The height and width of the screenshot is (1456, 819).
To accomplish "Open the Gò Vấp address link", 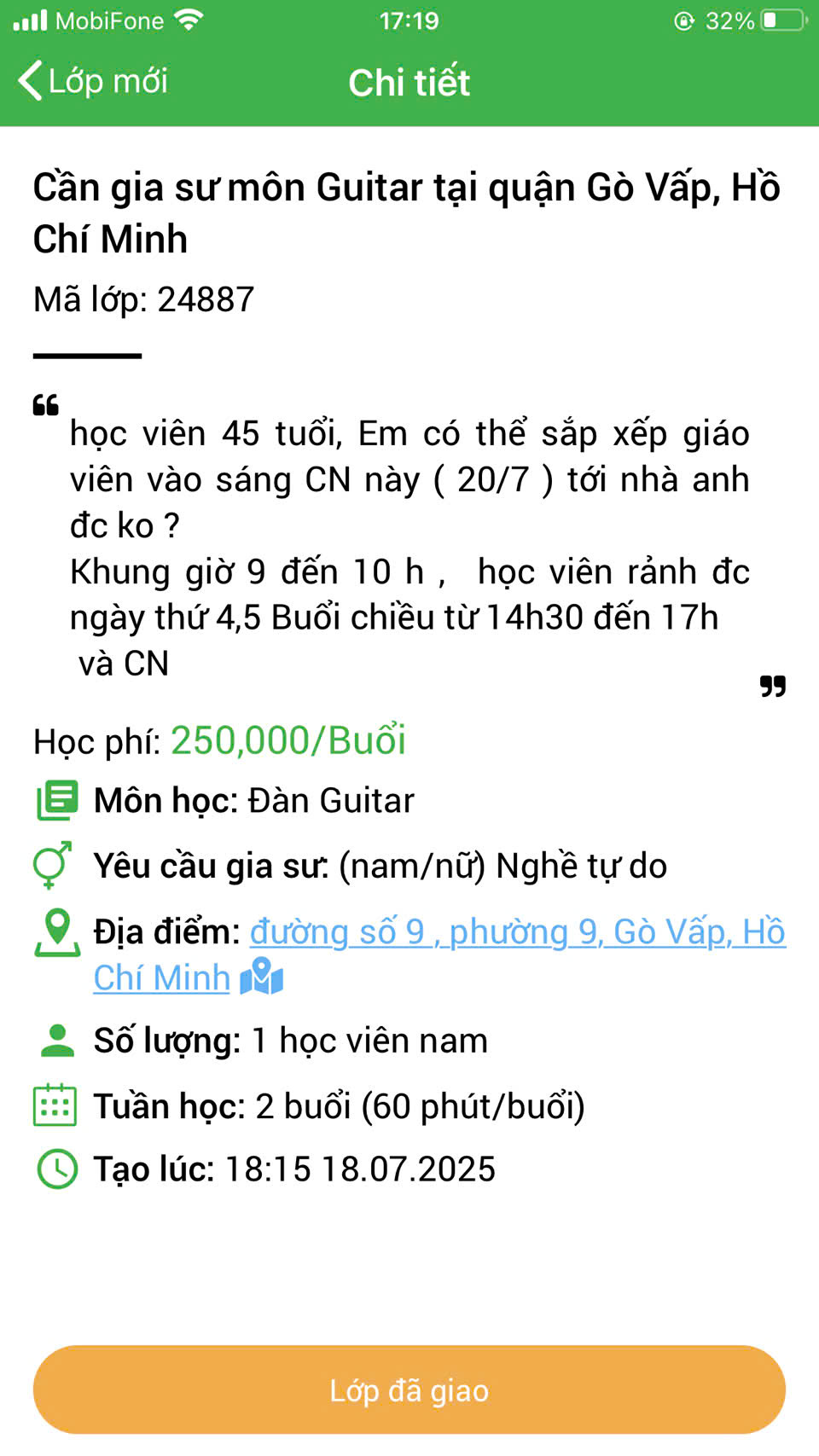I will pos(517,931).
